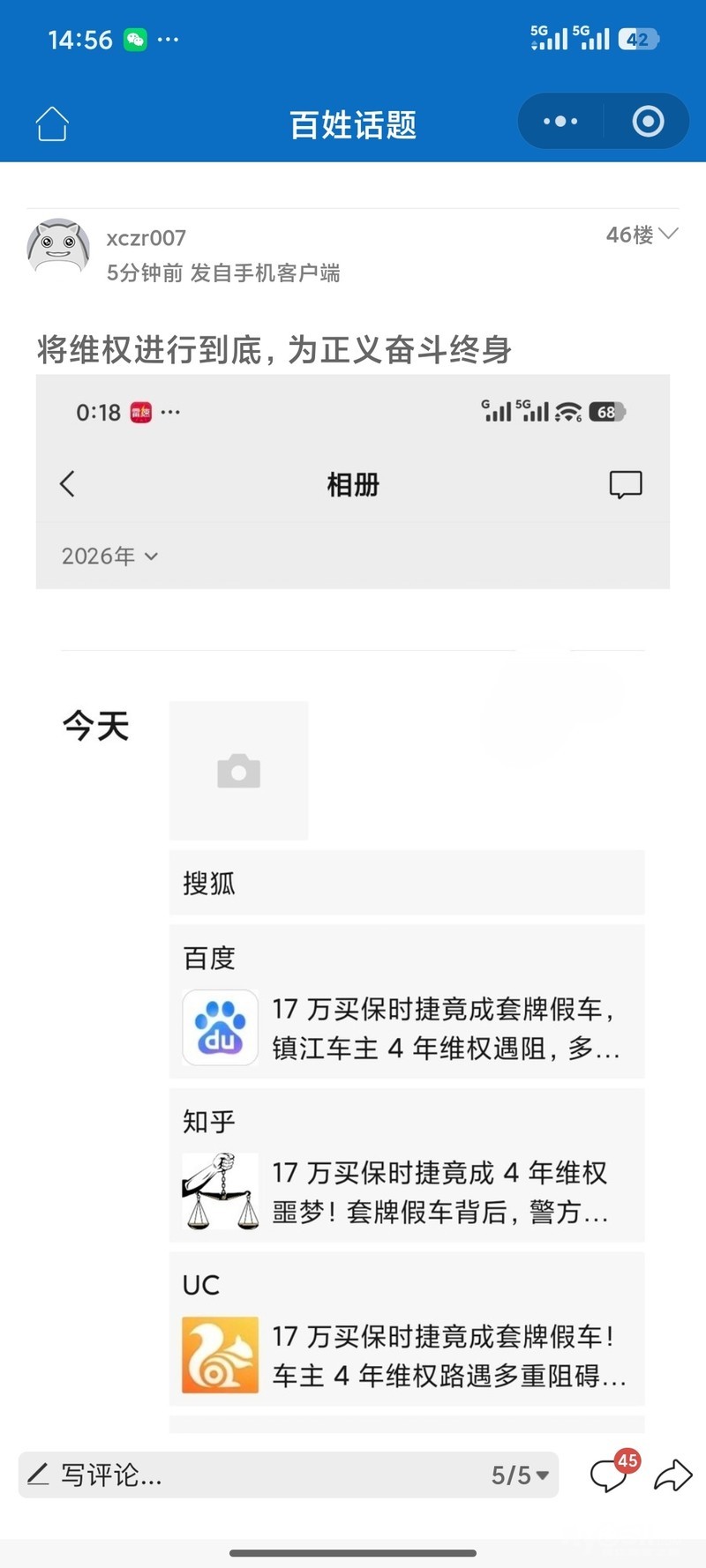The image size is (706, 1568).
Task: Close the mini program
Action: (648, 122)
